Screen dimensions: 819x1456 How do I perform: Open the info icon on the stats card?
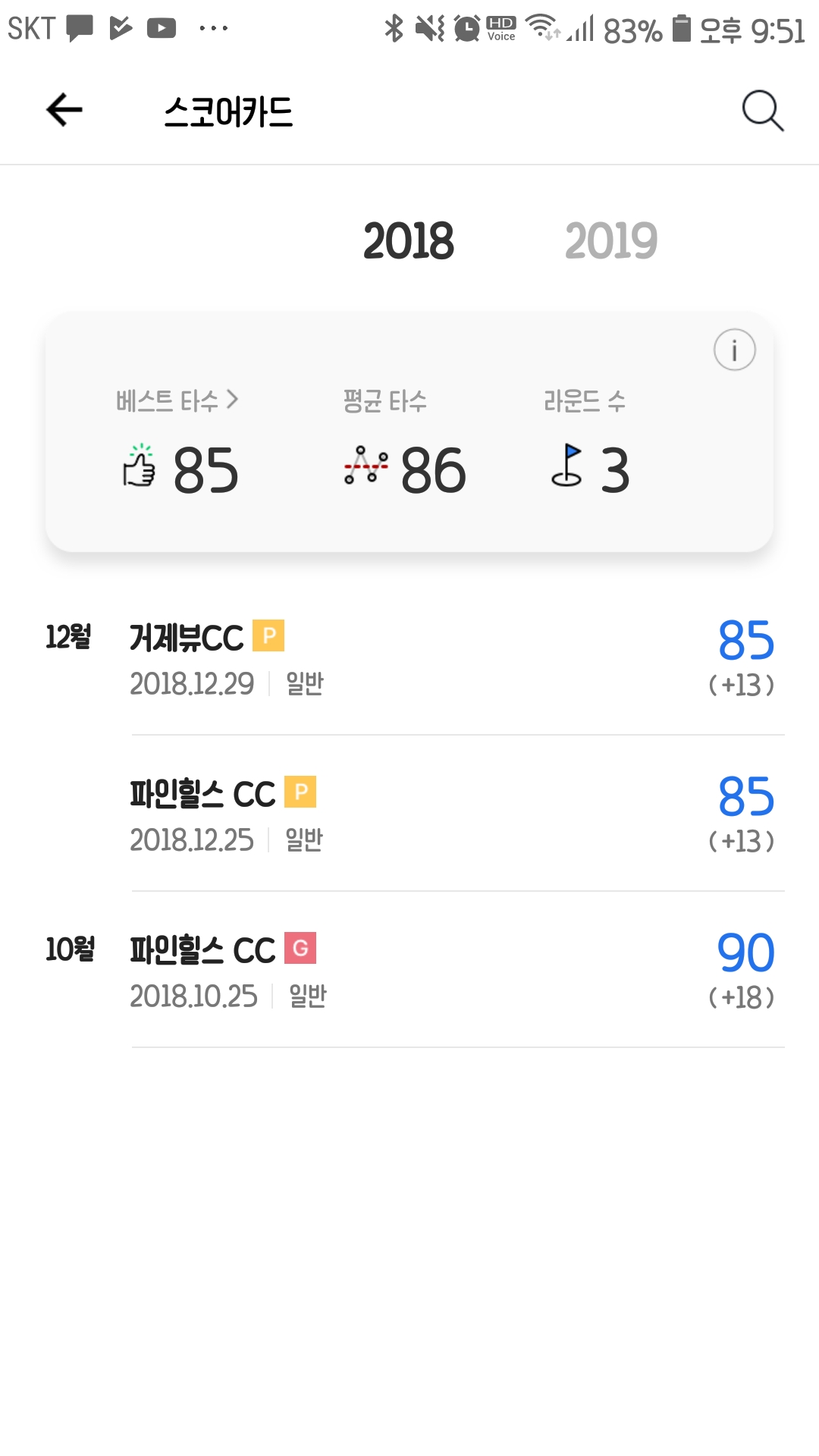734,350
